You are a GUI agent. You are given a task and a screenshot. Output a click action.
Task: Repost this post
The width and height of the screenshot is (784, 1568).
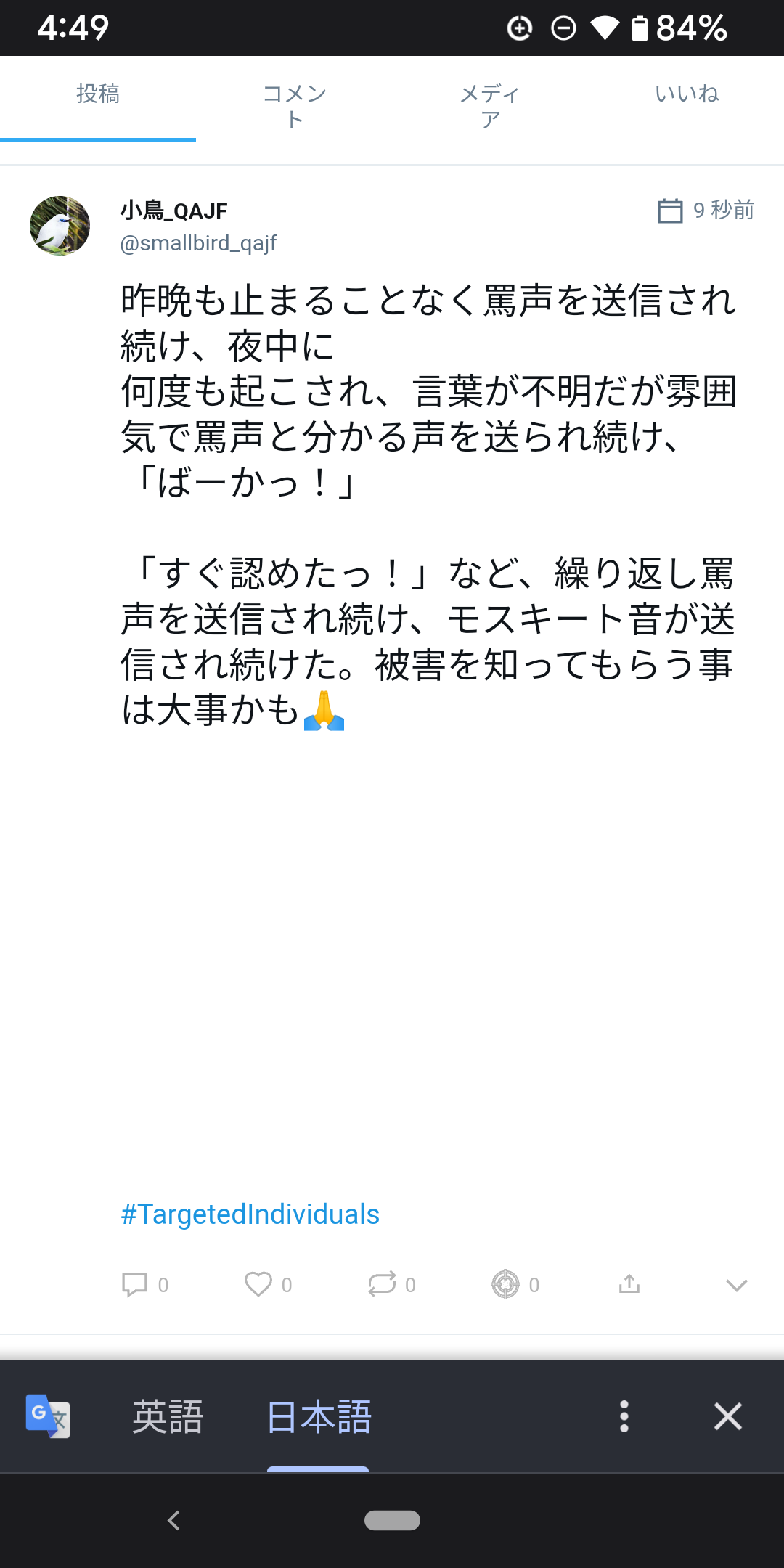[382, 1284]
